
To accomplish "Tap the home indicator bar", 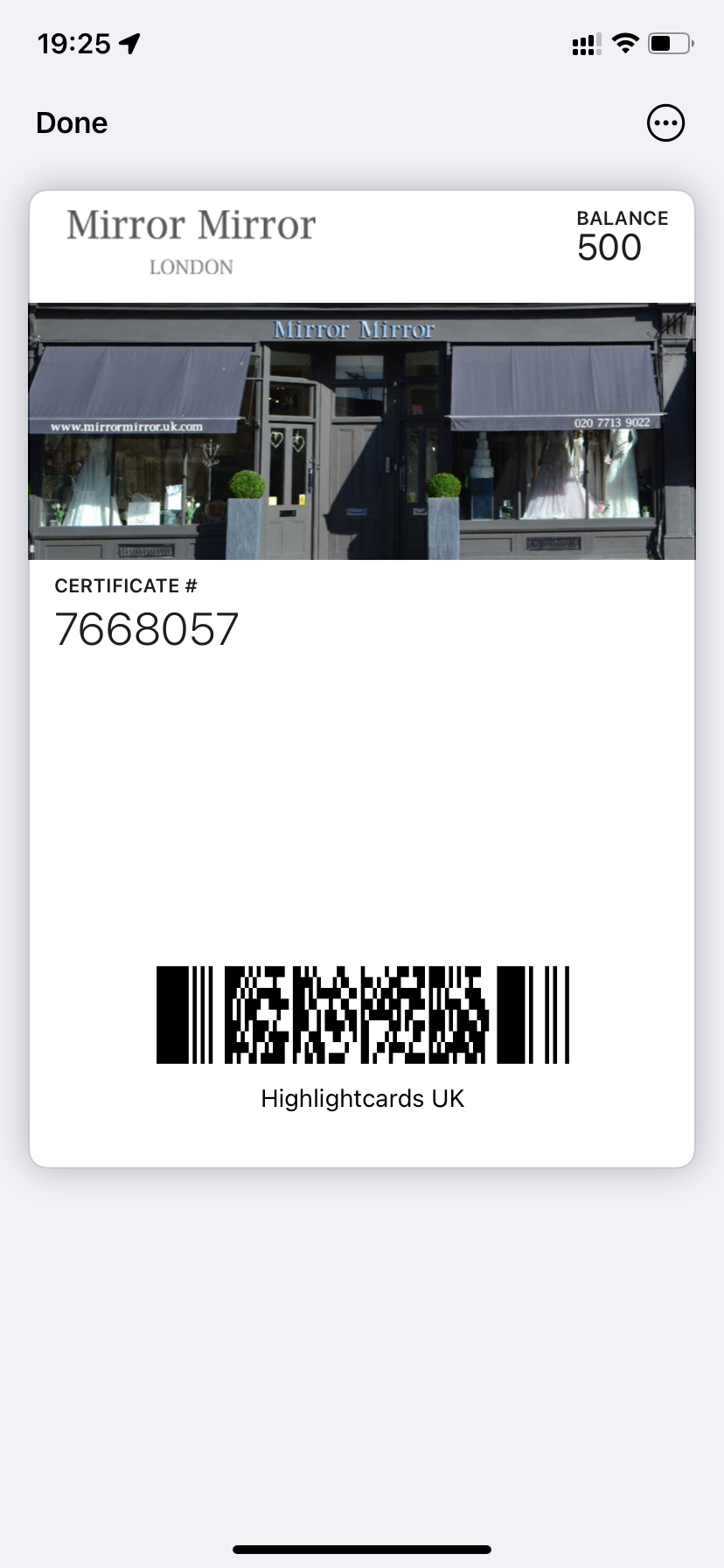I will [x=362, y=1550].
